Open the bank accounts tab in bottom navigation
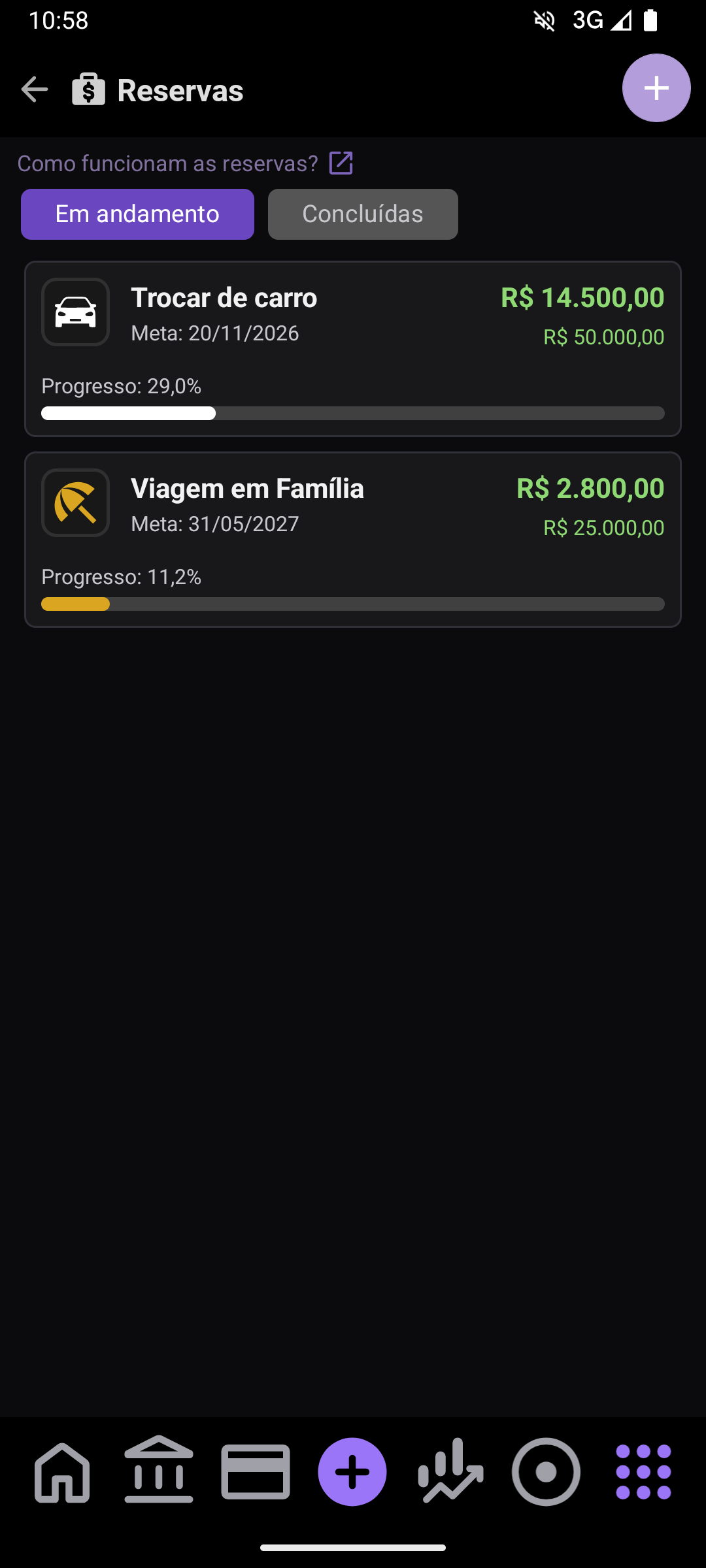The height and width of the screenshot is (1568, 706). coord(159,1470)
